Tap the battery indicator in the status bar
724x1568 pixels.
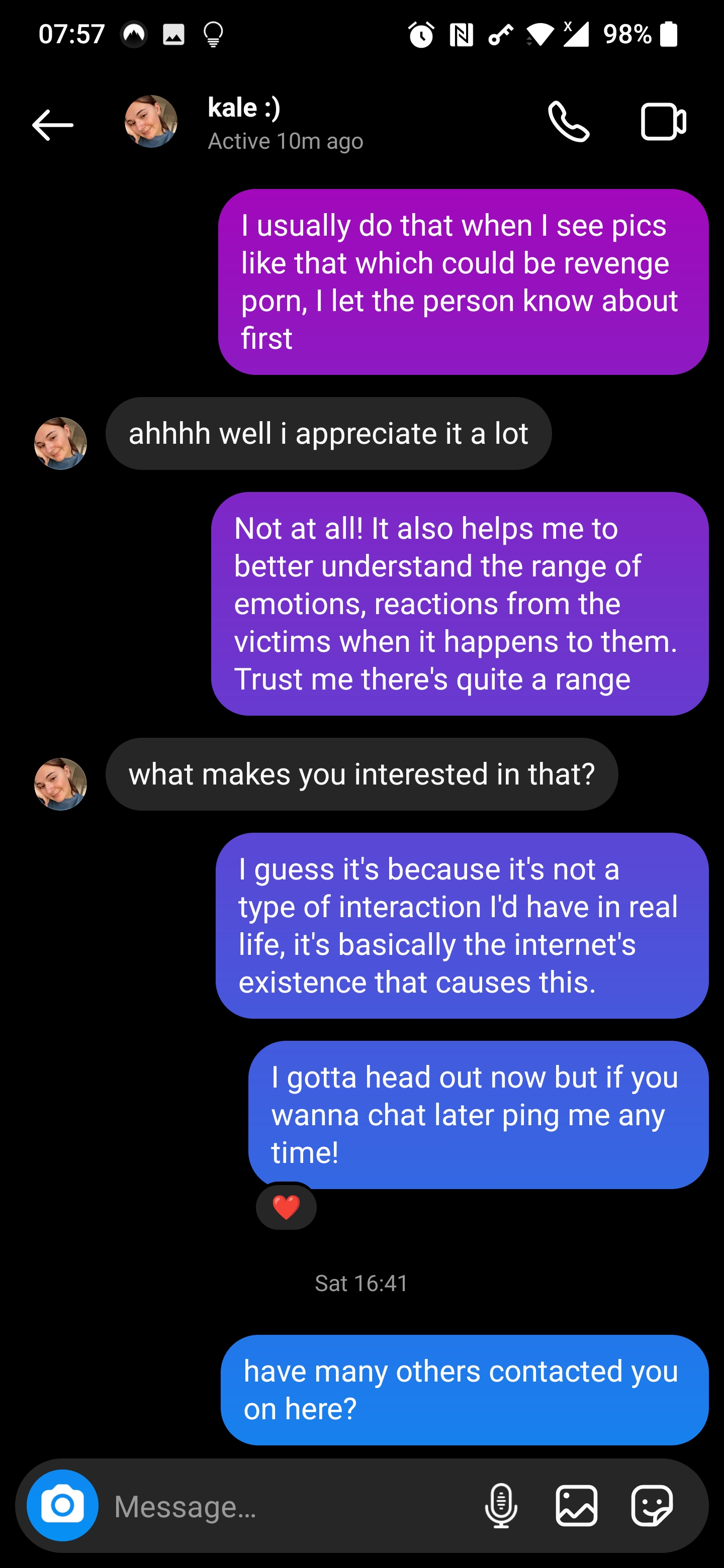[x=669, y=35]
